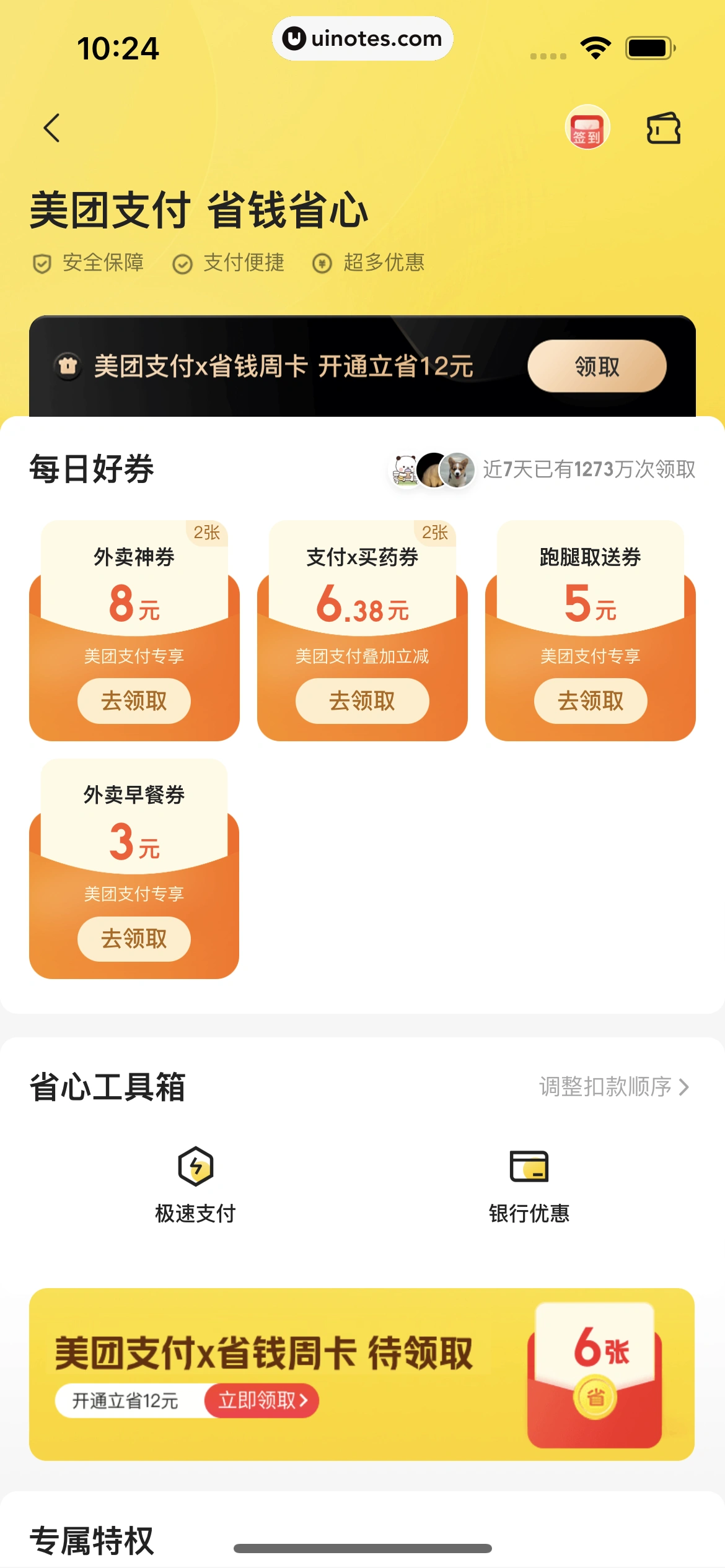Claim the 6.38元 支付x买药券 coupon
The width and height of the screenshot is (725, 1568).
coord(362,700)
